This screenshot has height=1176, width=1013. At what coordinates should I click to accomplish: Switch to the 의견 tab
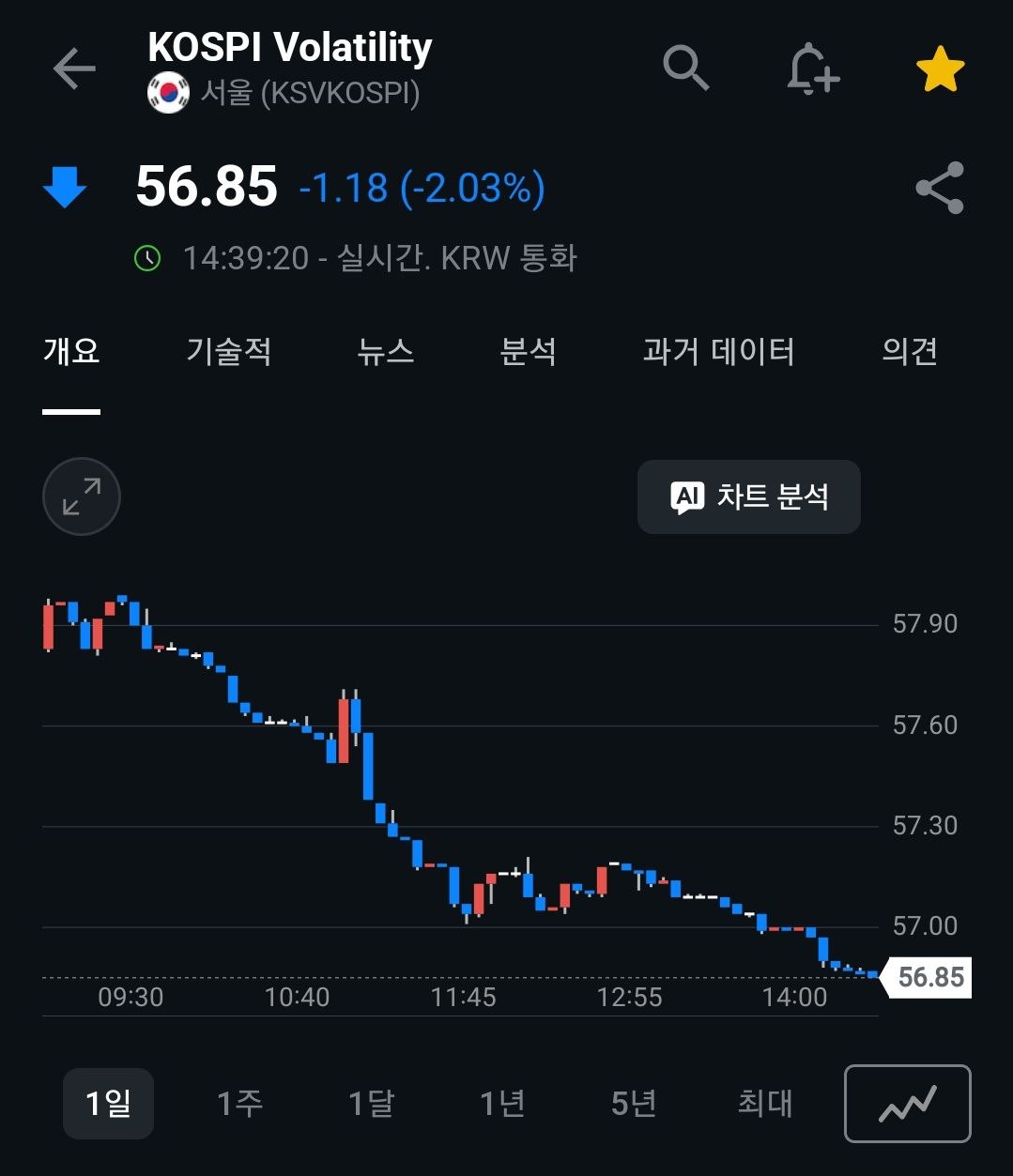(910, 352)
